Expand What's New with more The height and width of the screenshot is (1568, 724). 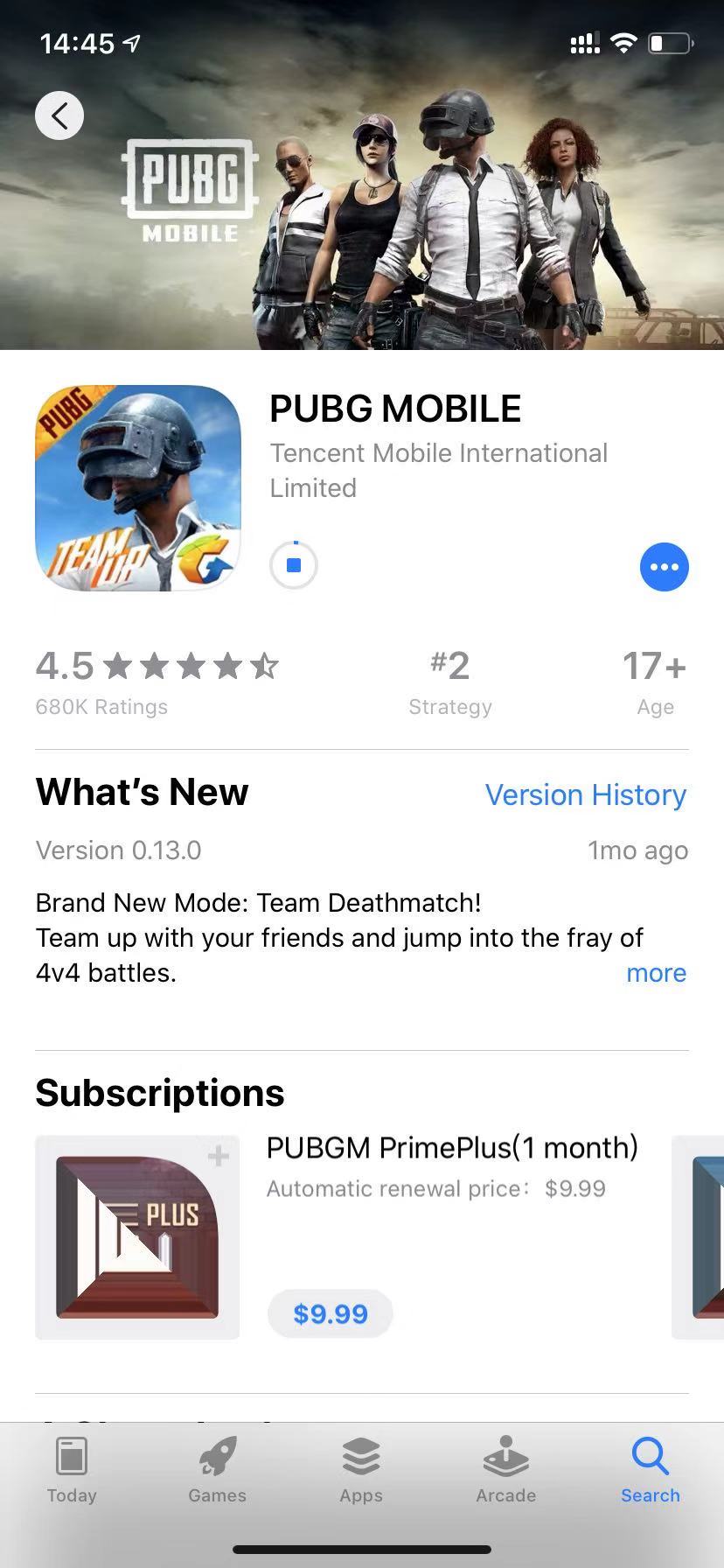pos(656,973)
